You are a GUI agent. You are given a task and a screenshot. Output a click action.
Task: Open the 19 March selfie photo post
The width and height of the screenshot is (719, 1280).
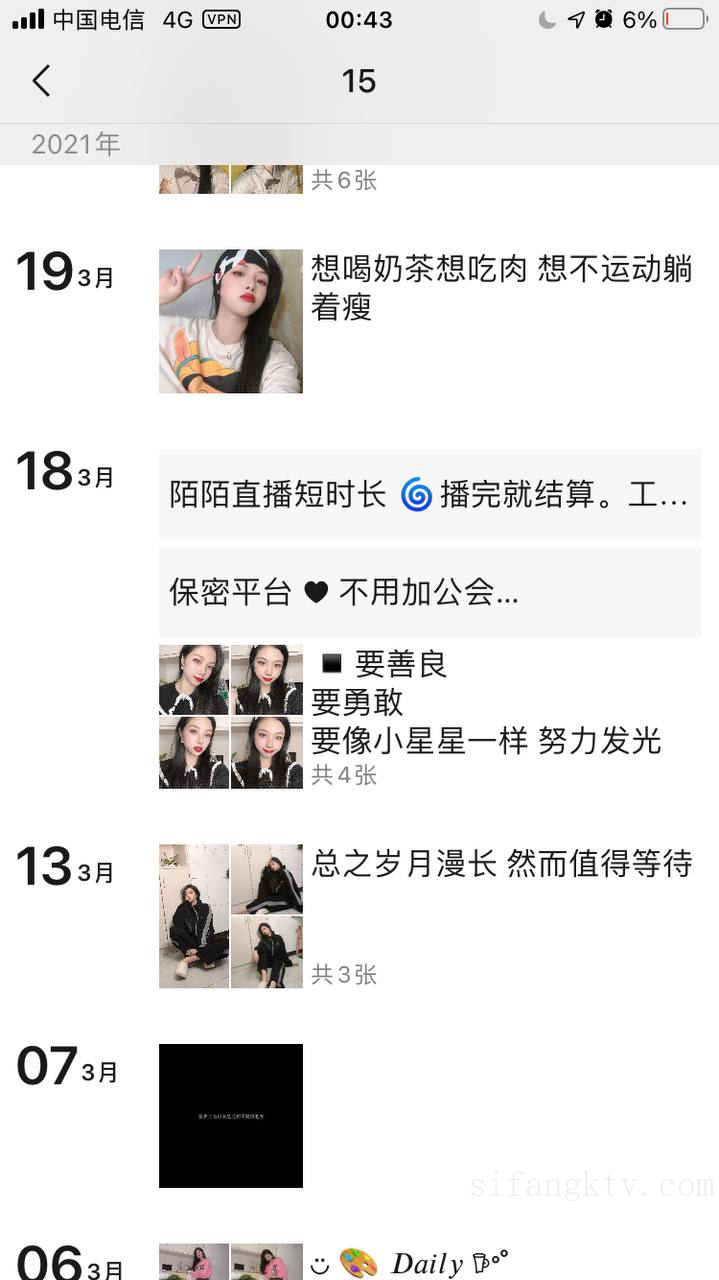click(x=231, y=321)
